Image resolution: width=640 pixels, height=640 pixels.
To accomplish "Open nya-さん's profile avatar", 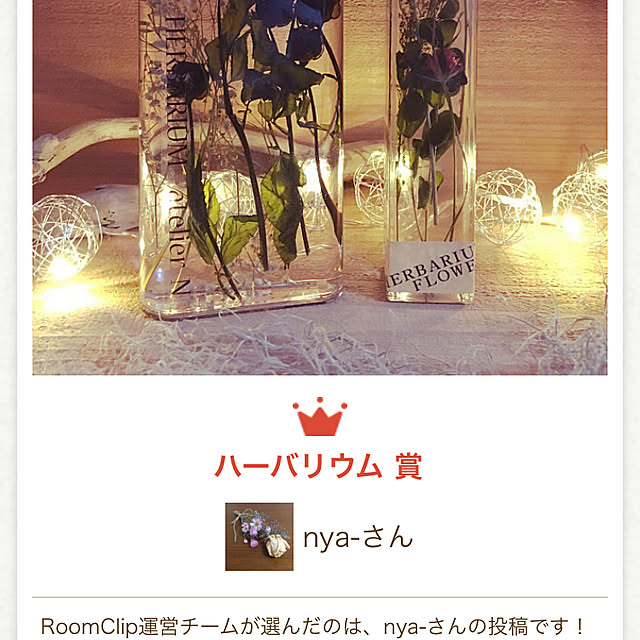I will 259,537.
